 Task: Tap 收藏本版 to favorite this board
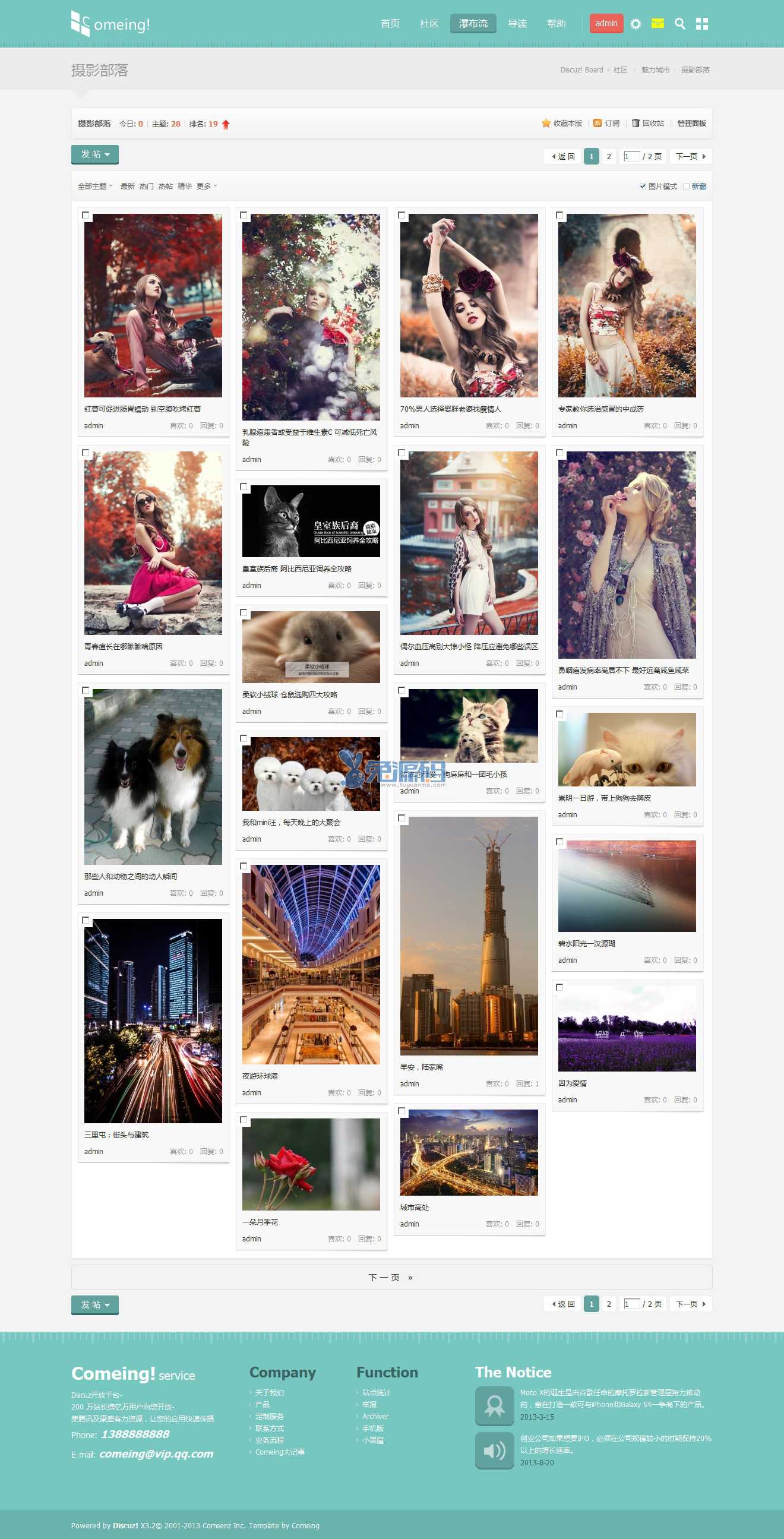(x=562, y=124)
